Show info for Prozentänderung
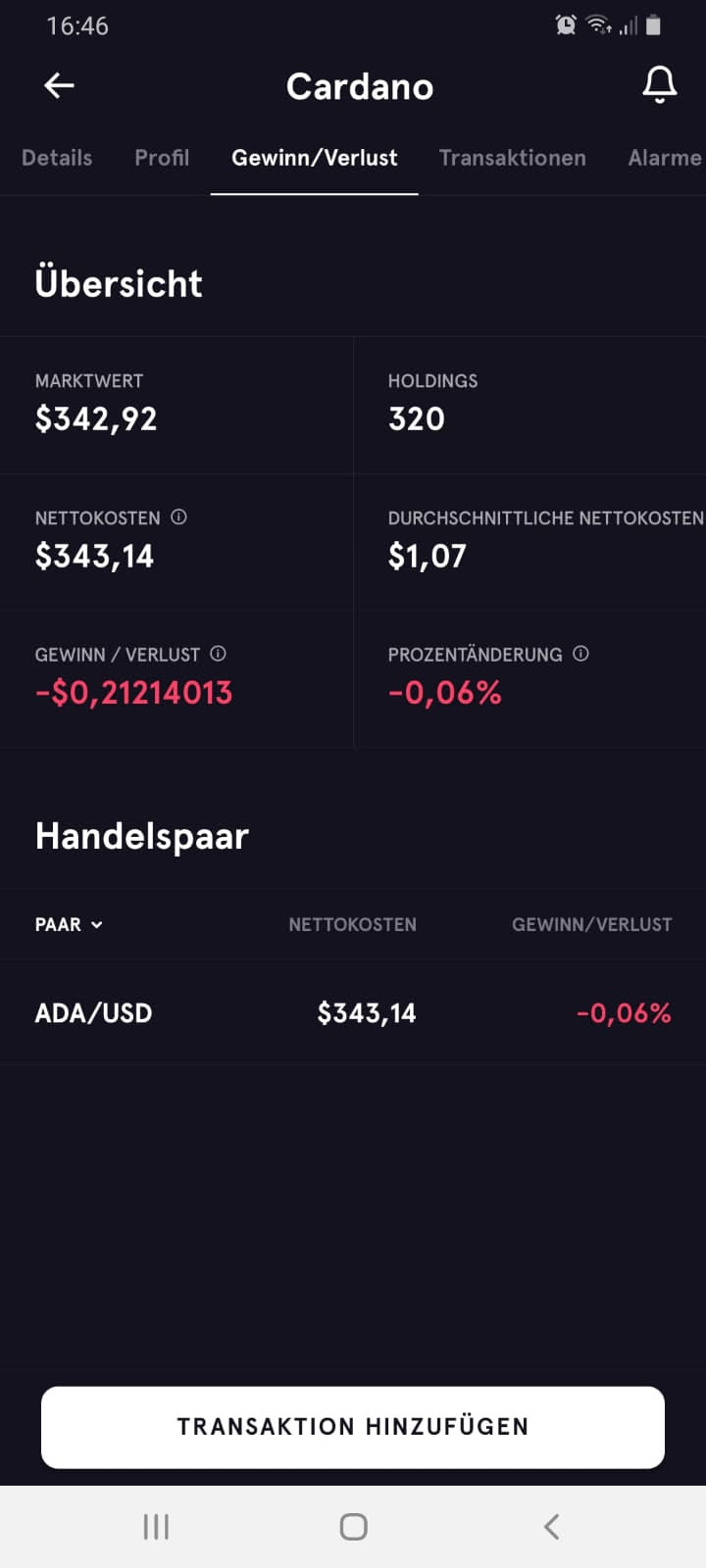The image size is (706, 1568). point(580,654)
